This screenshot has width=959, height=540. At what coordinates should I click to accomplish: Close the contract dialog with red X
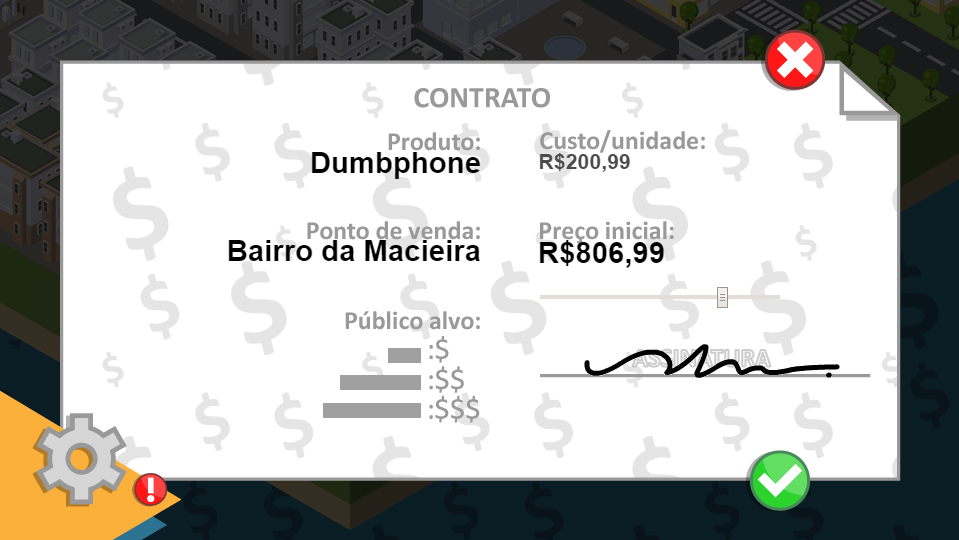click(794, 62)
